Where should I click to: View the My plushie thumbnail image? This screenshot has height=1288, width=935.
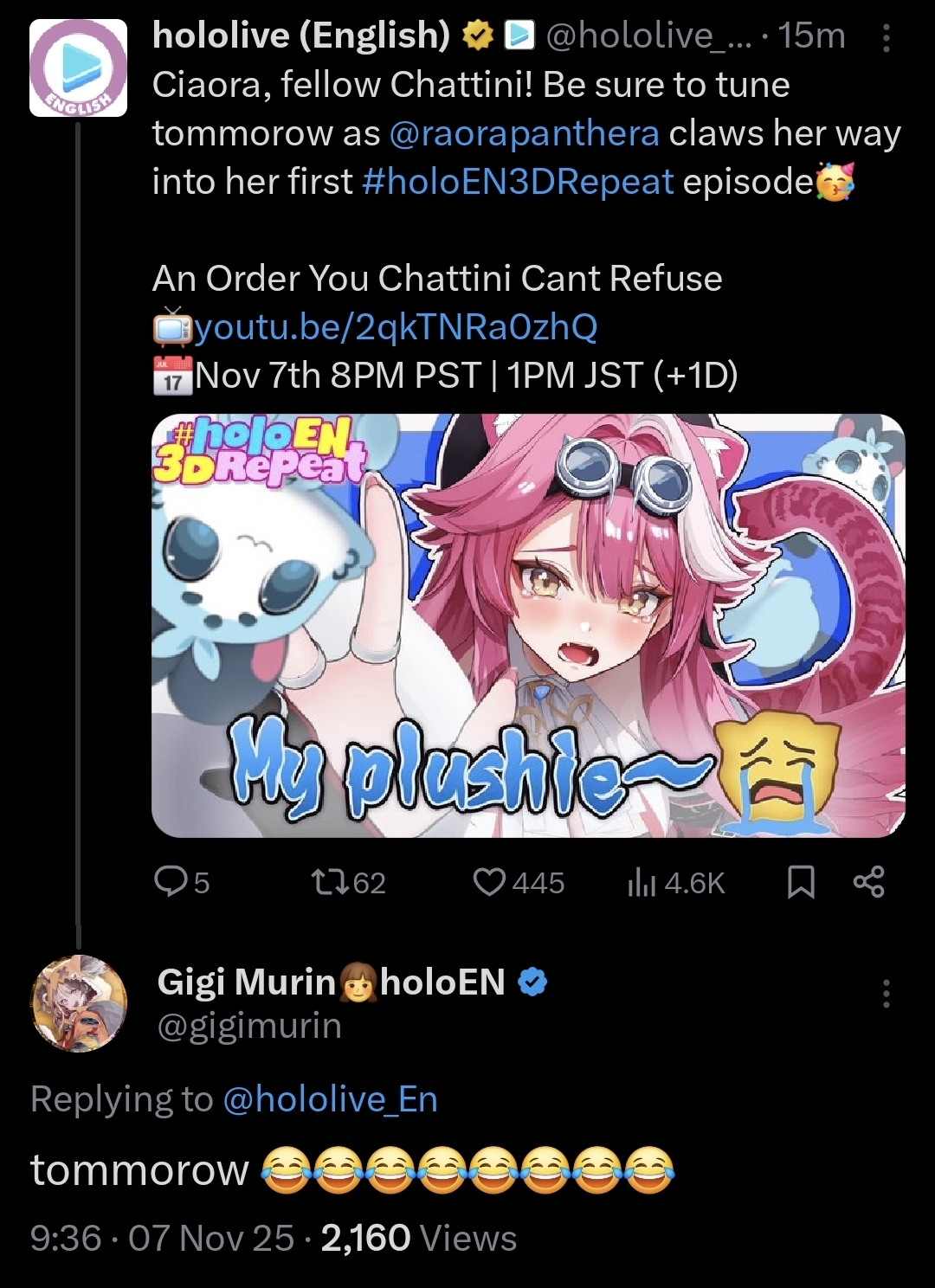click(x=528, y=625)
